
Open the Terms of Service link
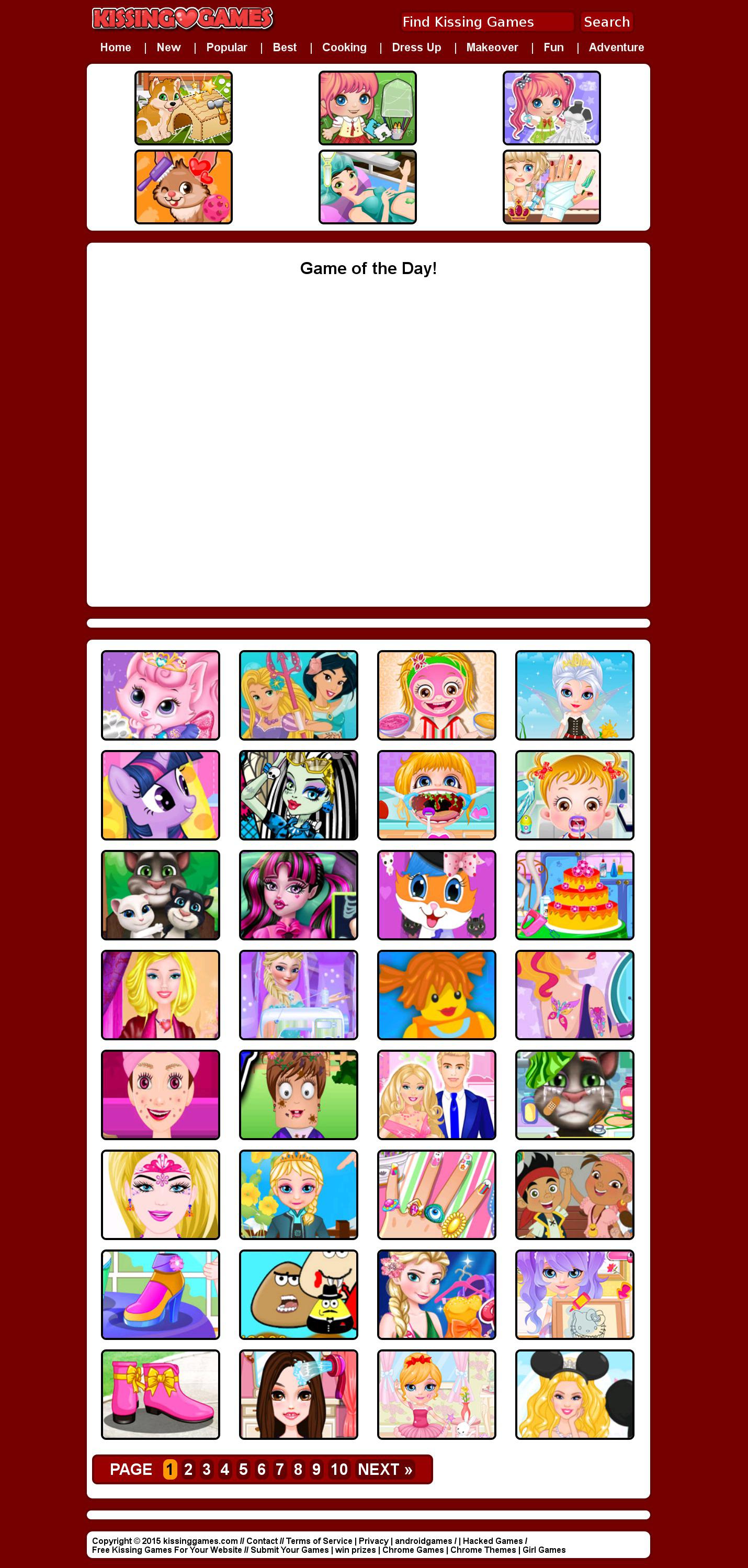point(319,1541)
